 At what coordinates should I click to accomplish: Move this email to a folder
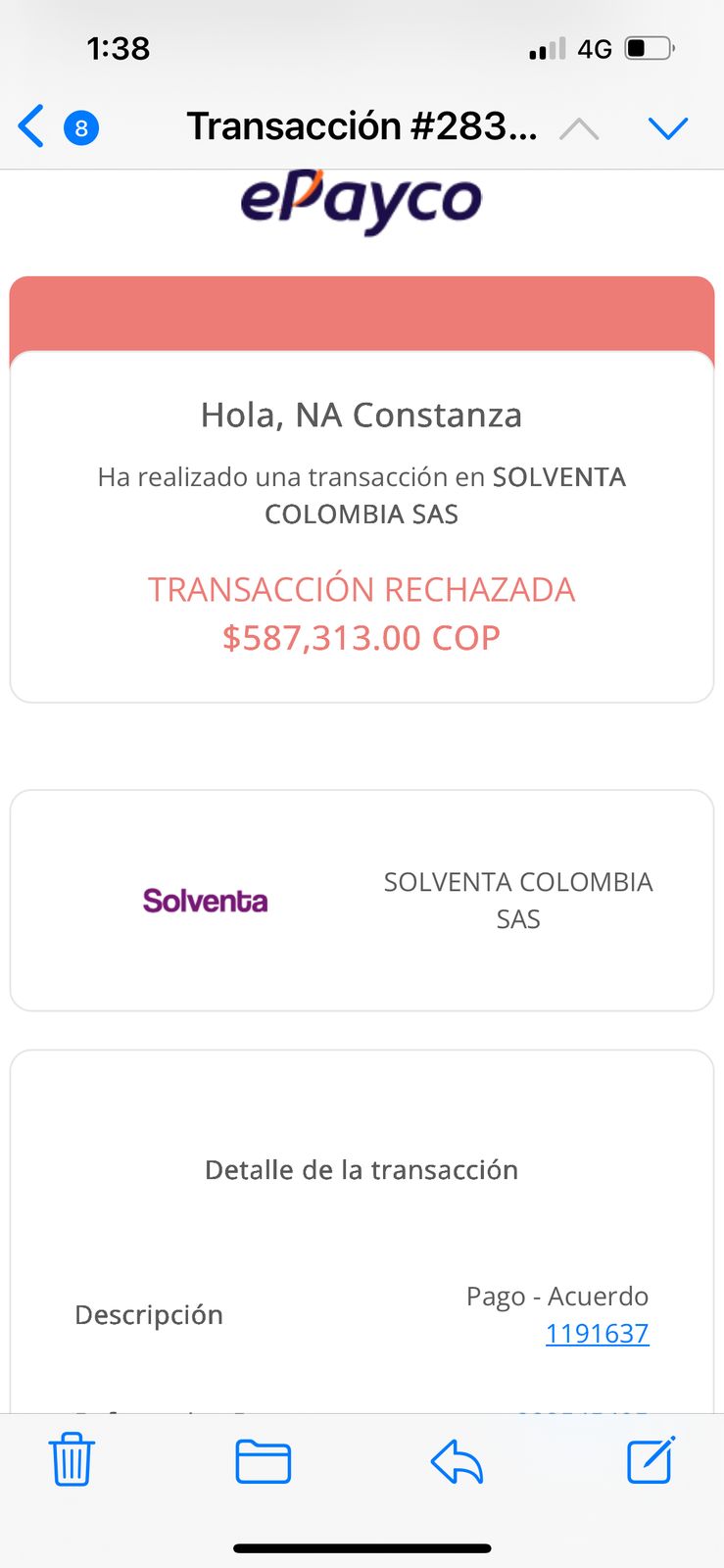[264, 1462]
